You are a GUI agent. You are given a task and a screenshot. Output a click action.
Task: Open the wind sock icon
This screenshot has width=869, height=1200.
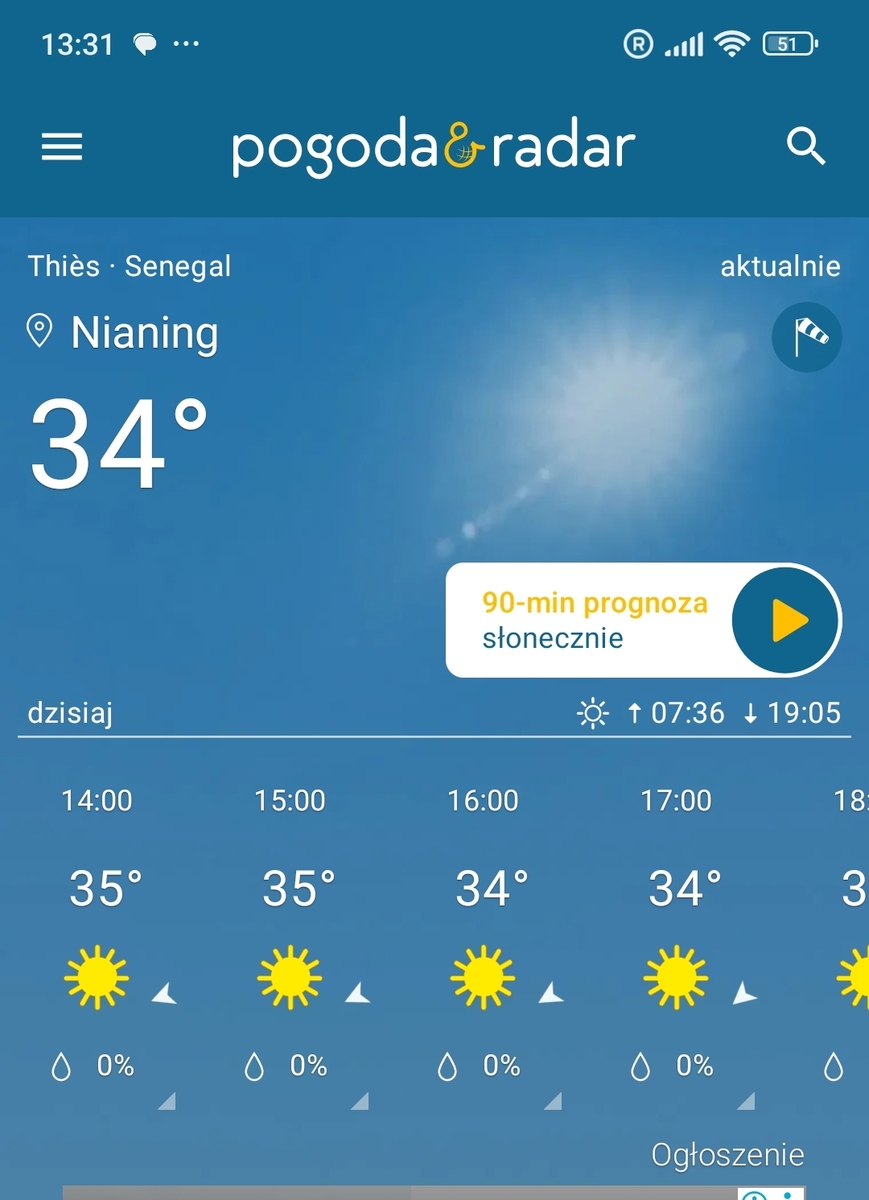pos(806,337)
